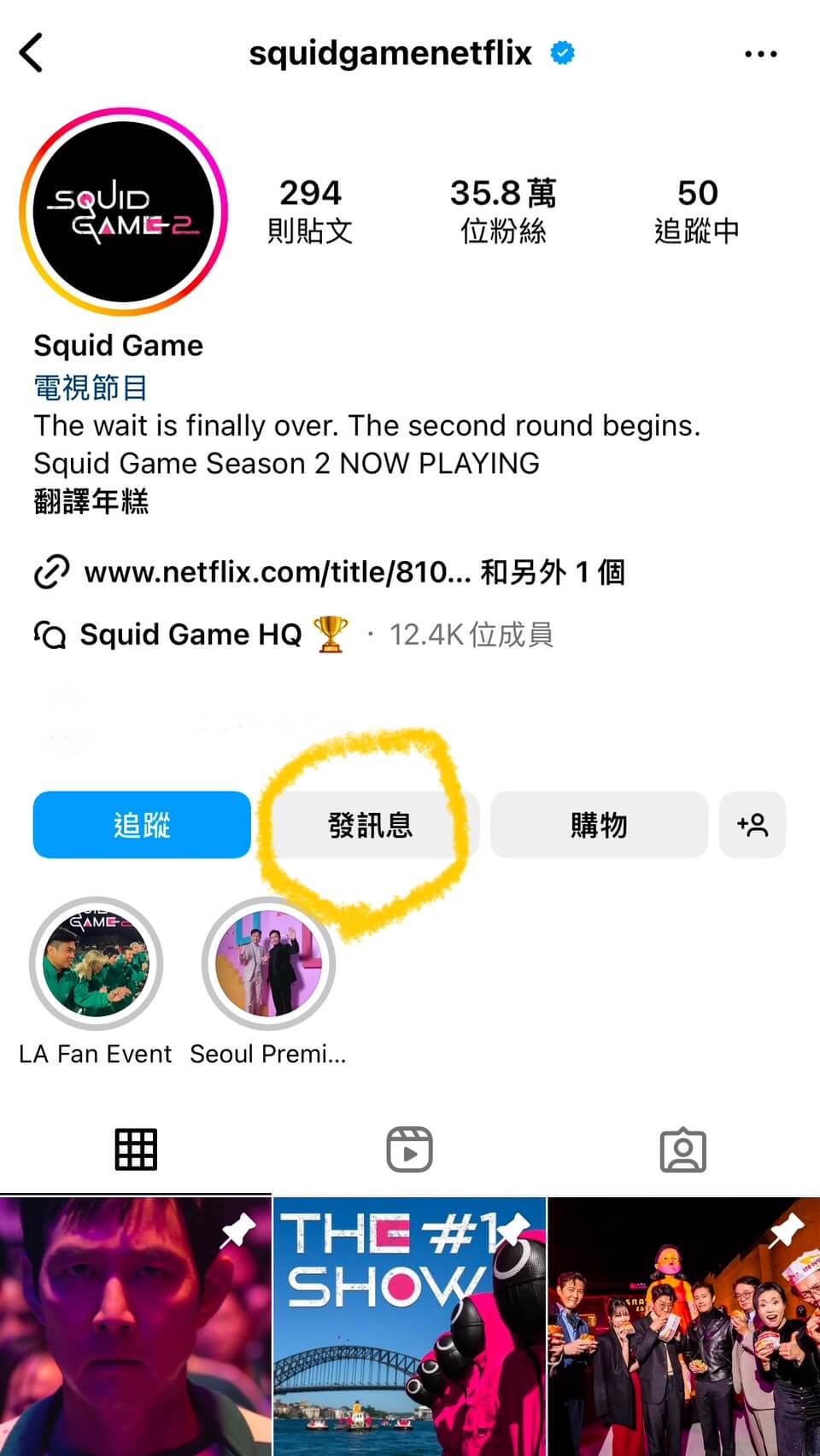Screen dimensions: 820x1456
Task: Open the pinned THE #1 SHOW post
Action: click(x=409, y=1326)
